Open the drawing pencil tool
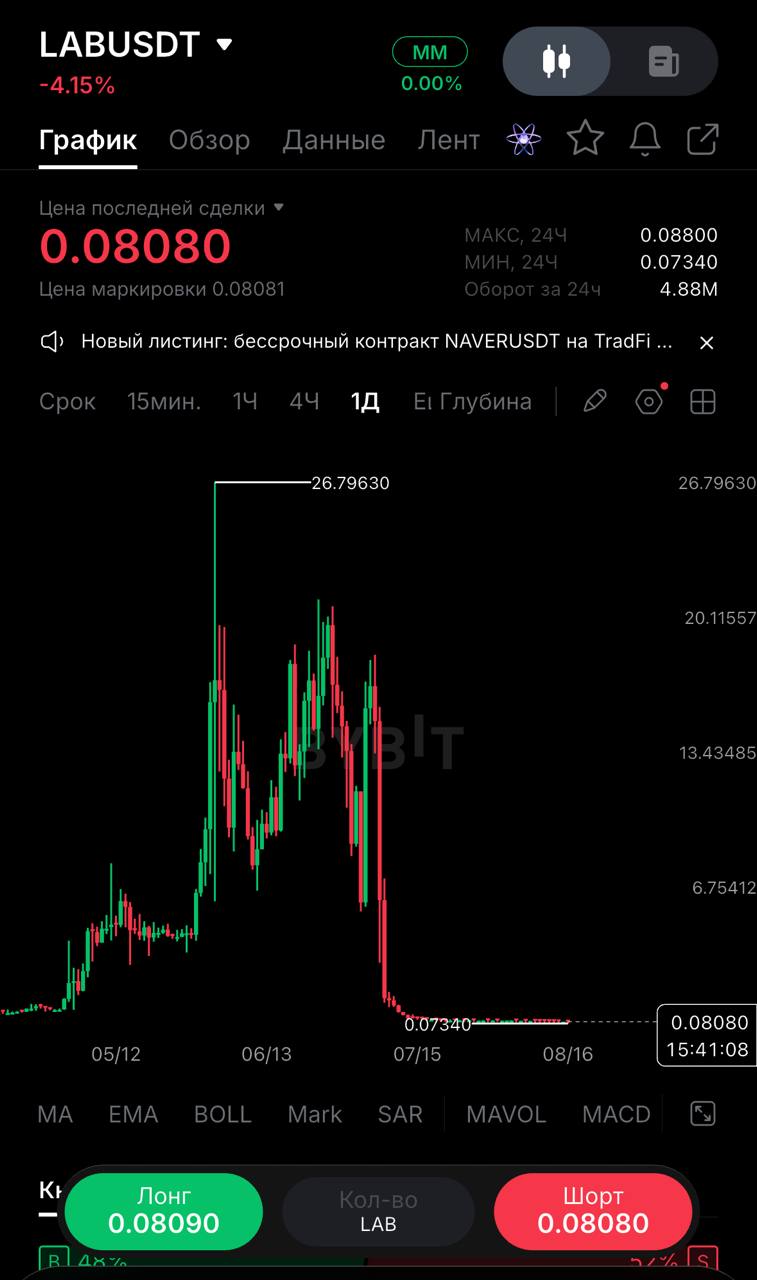The width and height of the screenshot is (757, 1280). click(595, 402)
